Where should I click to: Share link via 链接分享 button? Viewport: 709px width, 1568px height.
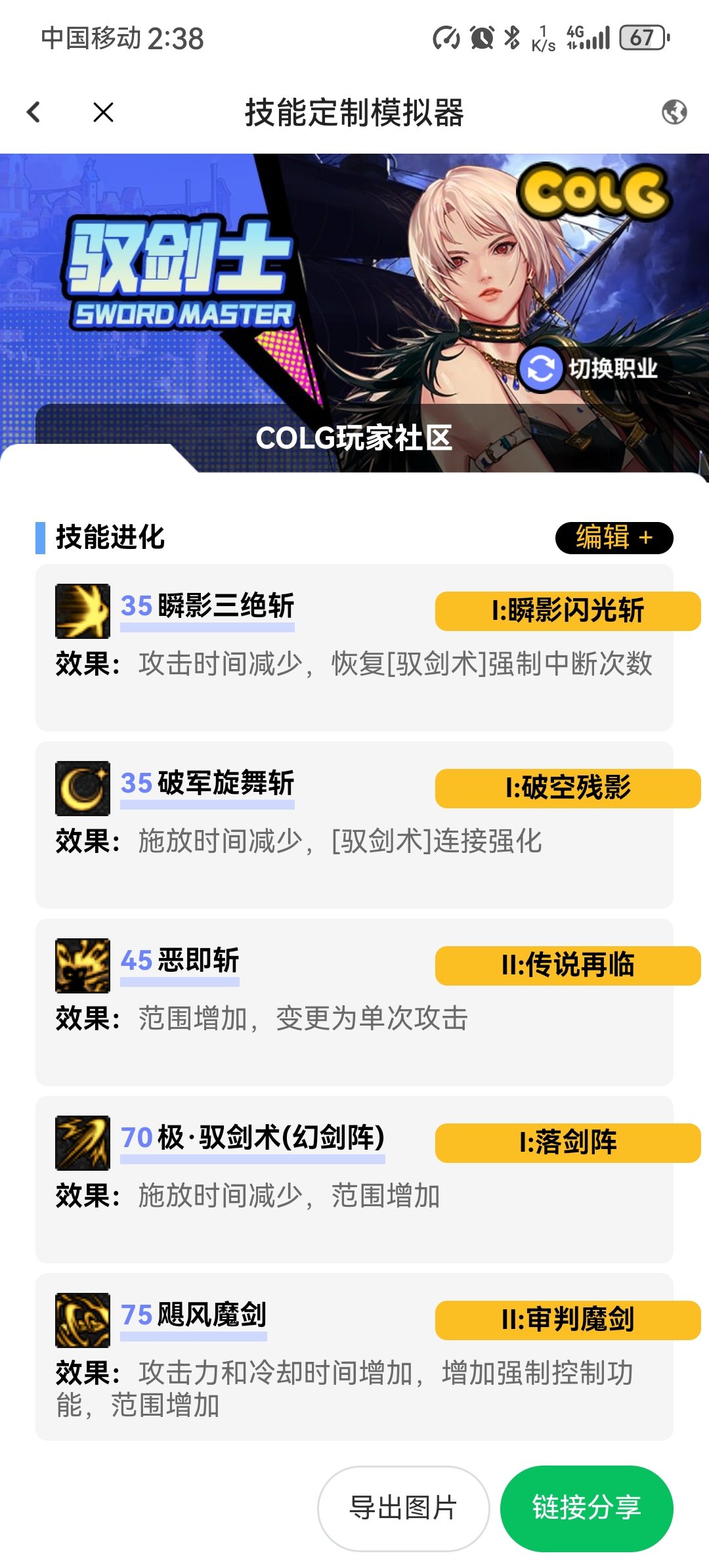[587, 1508]
